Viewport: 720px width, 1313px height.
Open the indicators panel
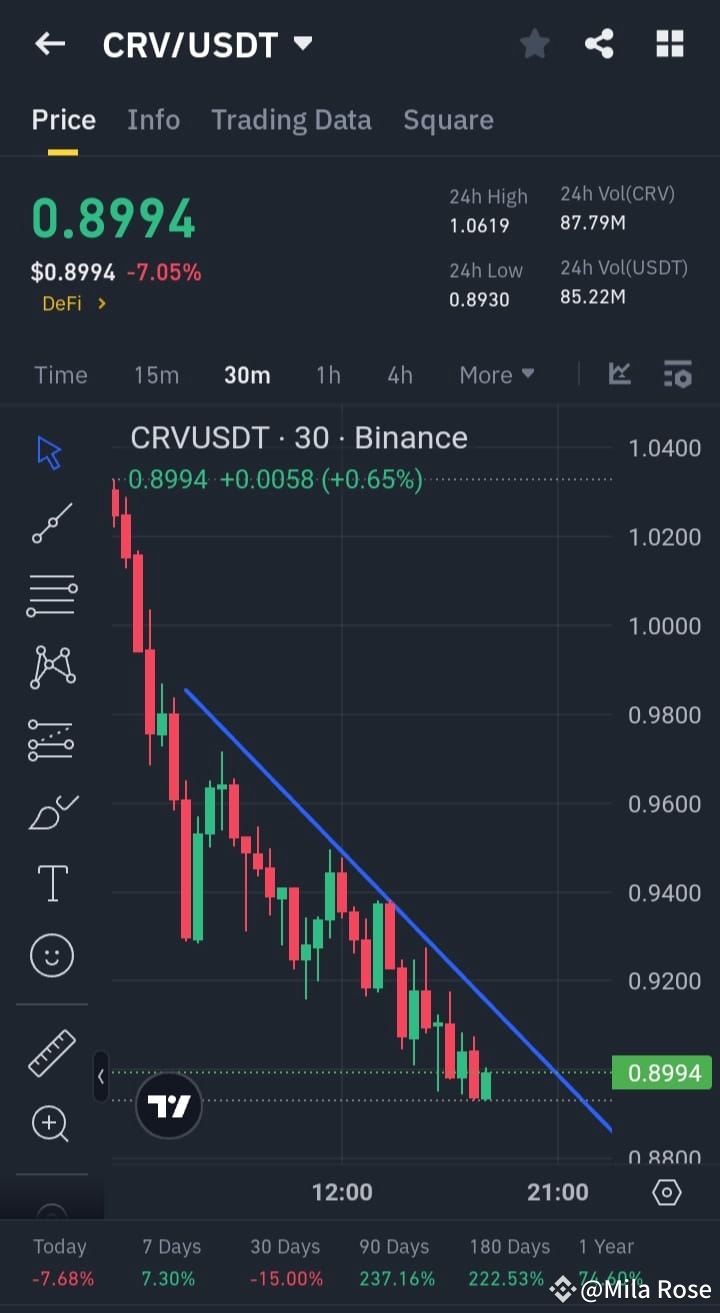620,374
